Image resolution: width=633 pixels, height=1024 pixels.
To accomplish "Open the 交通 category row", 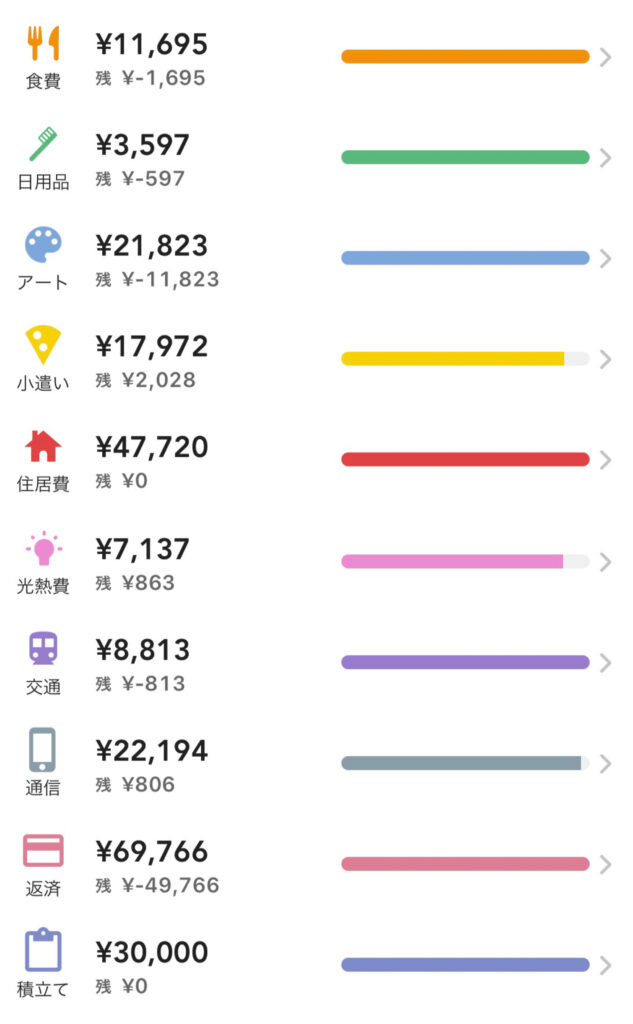I will (316, 663).
